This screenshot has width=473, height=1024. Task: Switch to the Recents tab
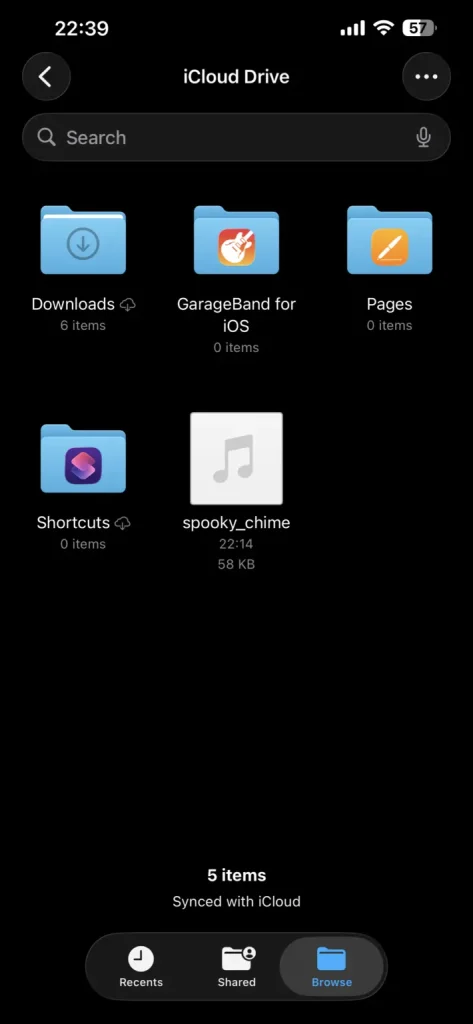140,967
